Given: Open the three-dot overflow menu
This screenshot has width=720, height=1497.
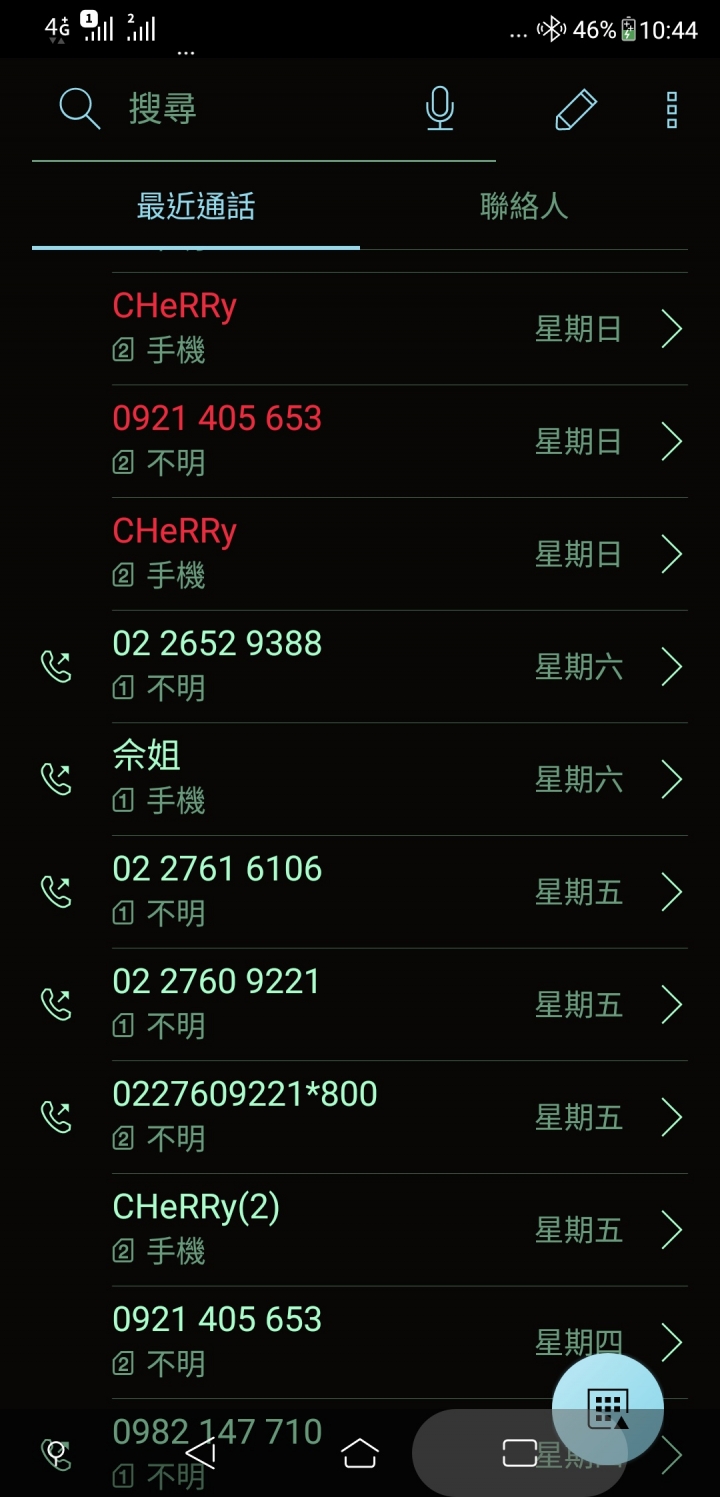Looking at the screenshot, I should click(672, 109).
